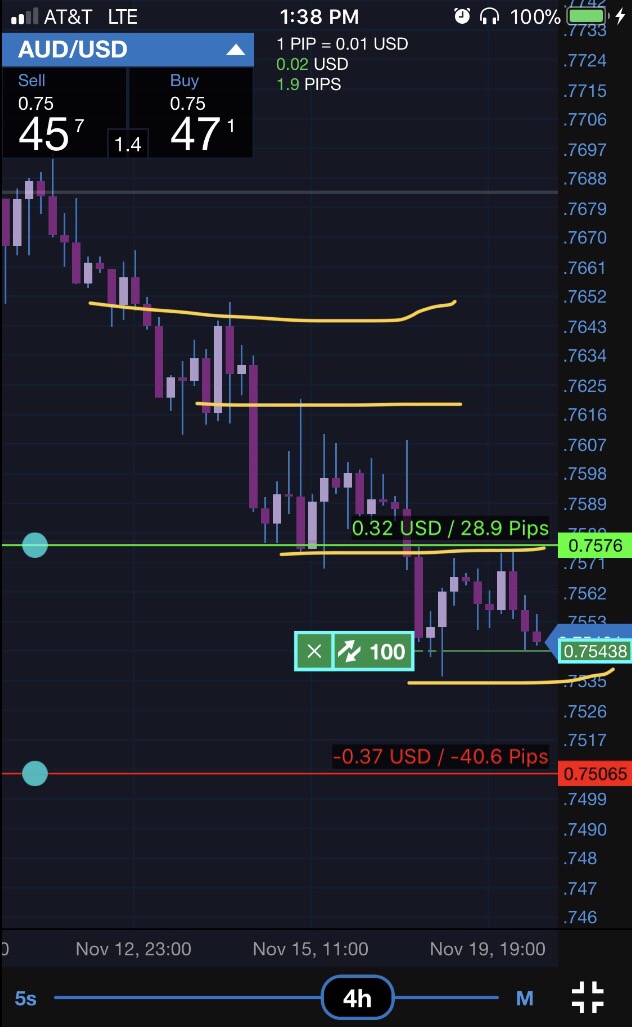Tap the Buy price 0.75471

pos(200,124)
